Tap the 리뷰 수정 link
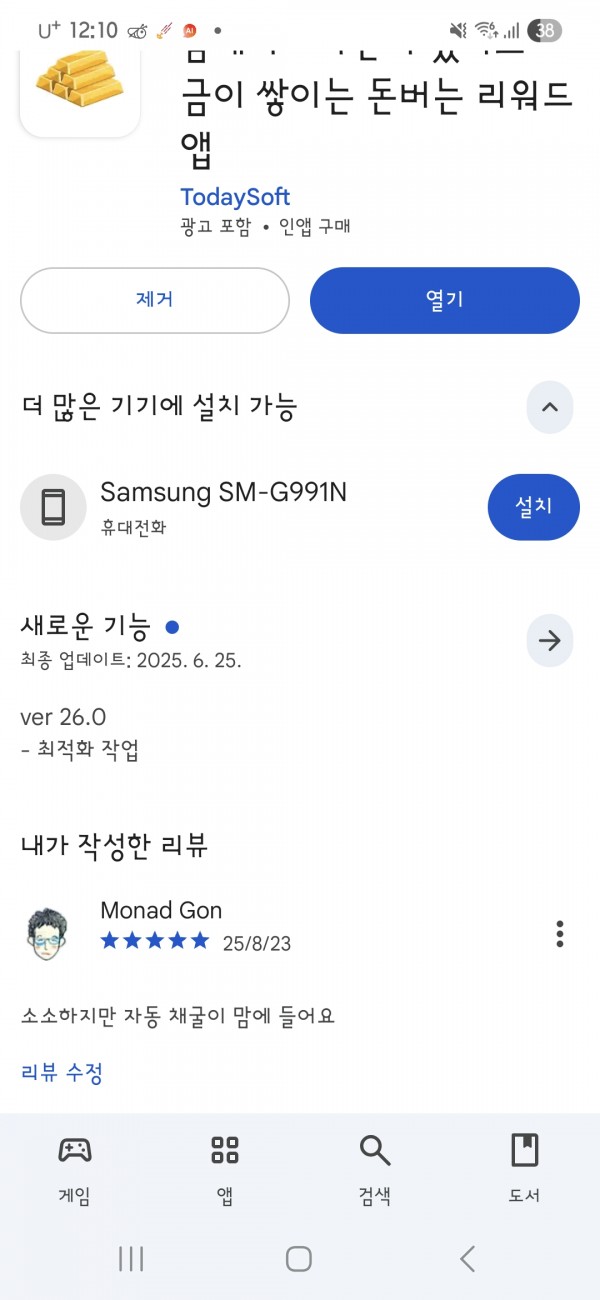Viewport: 600px width, 1300px height. pyautogui.click(x=62, y=1073)
